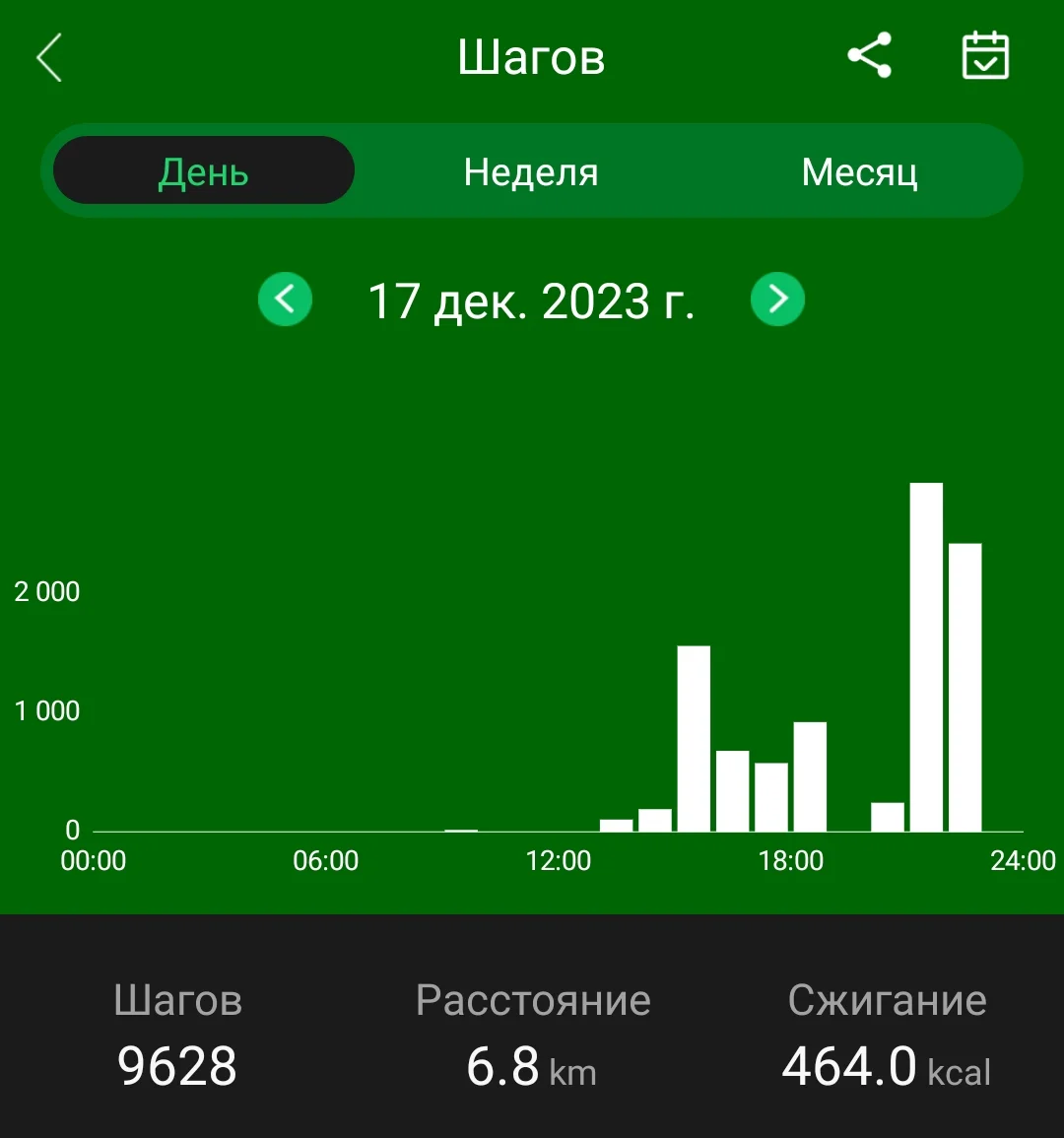
Task: Tap the right chevron beside the date
Action: click(x=777, y=299)
